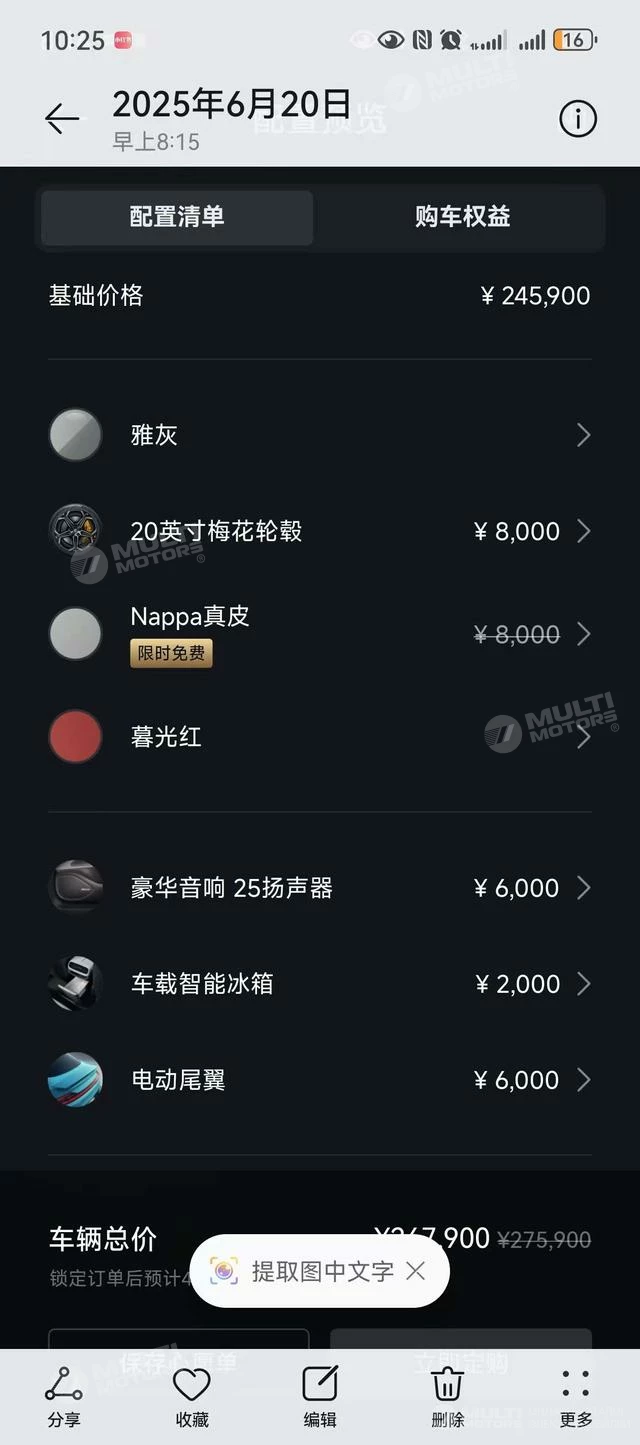Open the 更多 options menu
The image size is (640, 1445).
point(576,1397)
